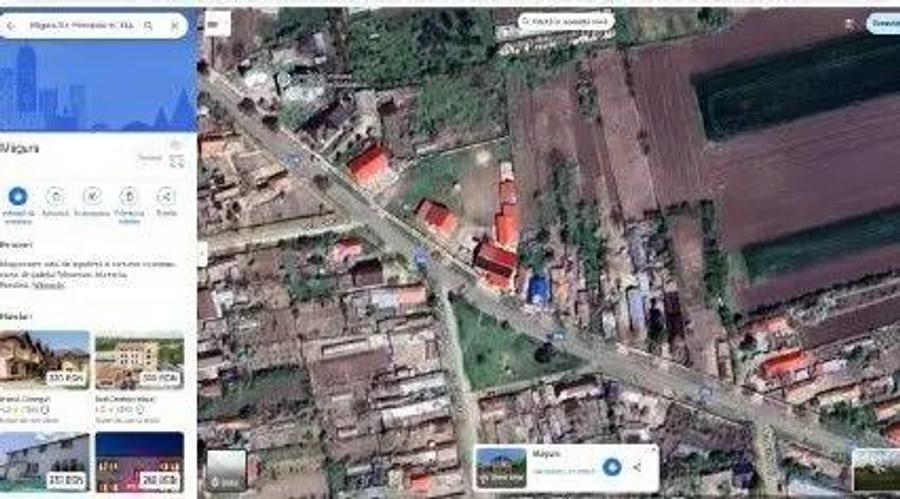
Task: Save Măgura to your places
Action: (x=55, y=197)
